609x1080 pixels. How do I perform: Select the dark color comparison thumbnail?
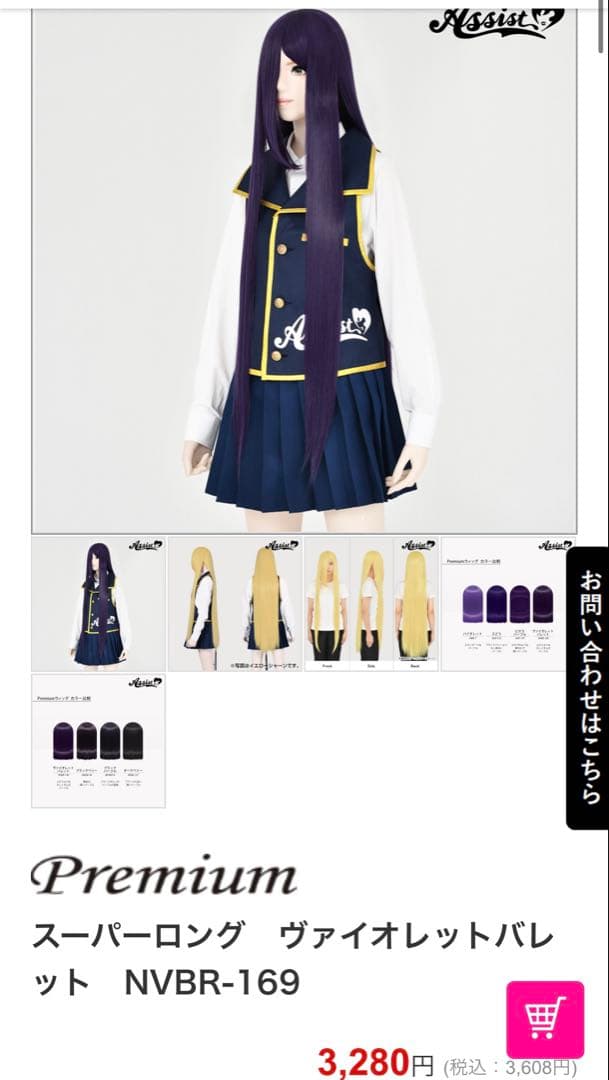99,740
